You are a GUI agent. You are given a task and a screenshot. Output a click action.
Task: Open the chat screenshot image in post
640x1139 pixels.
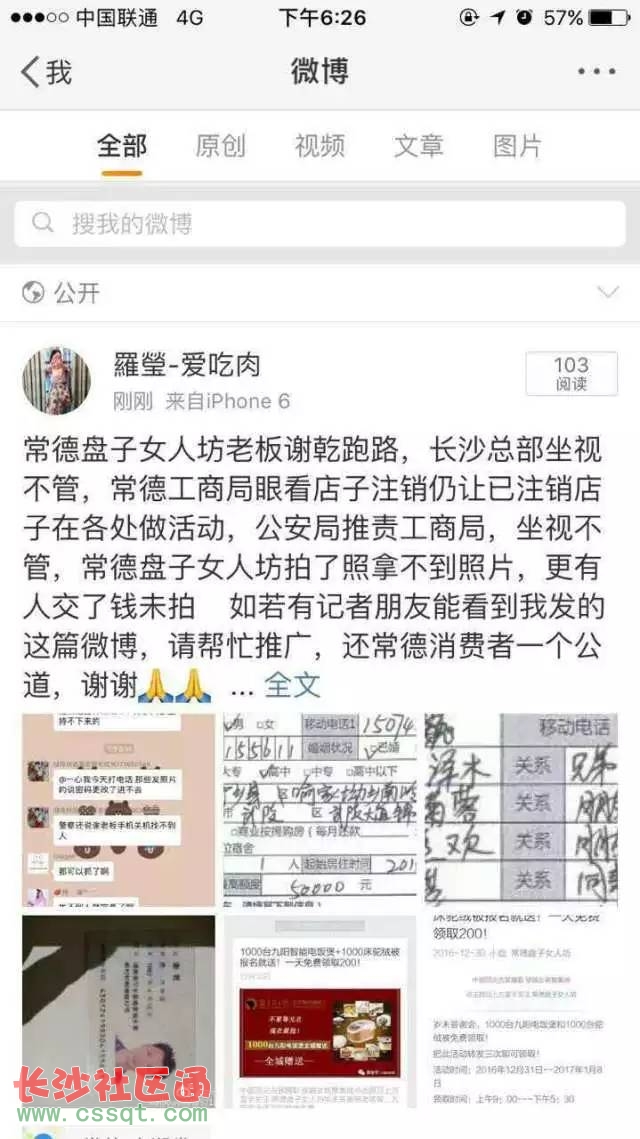pyautogui.click(x=119, y=809)
